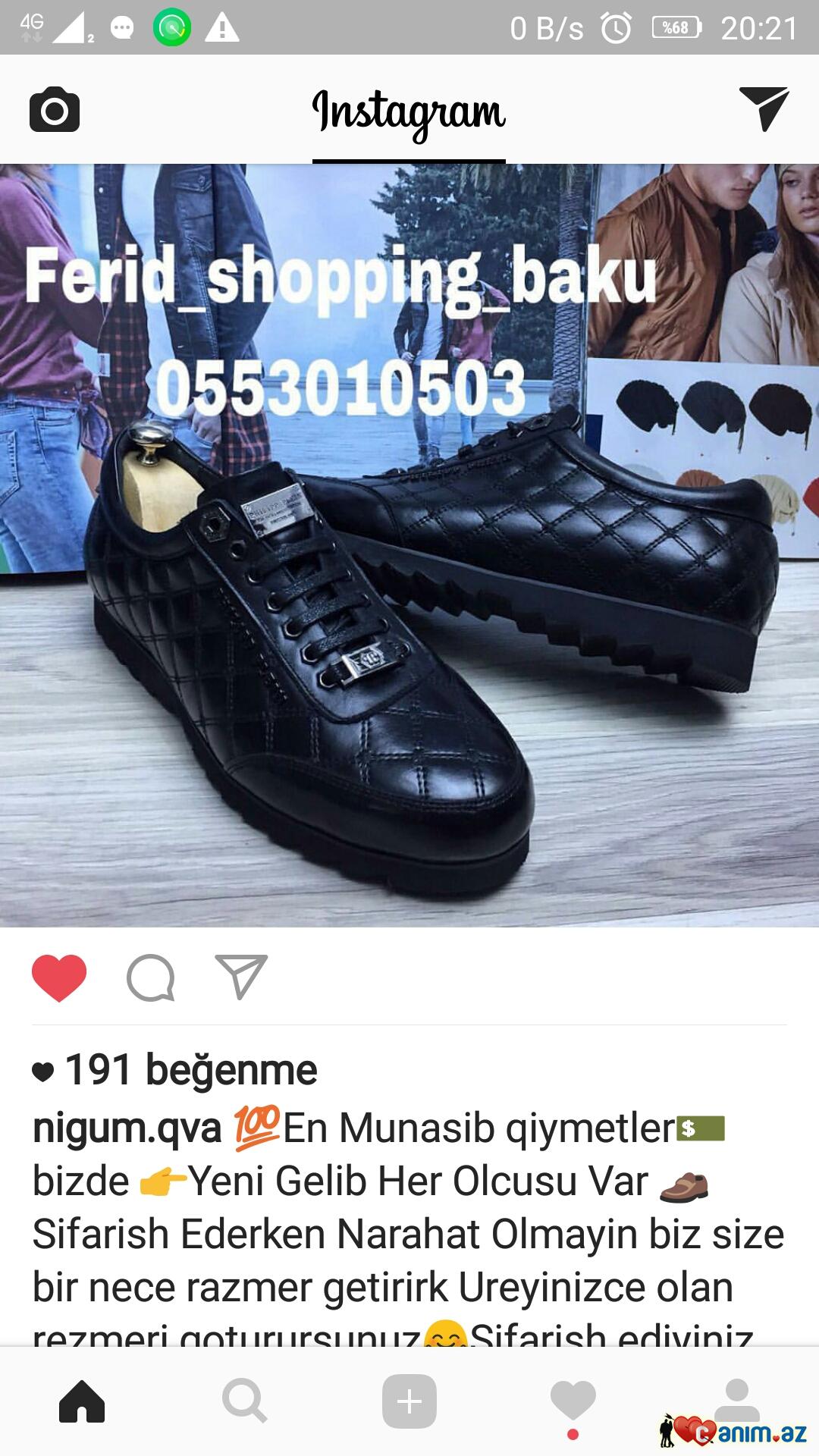Go to the Home feed tab
The height and width of the screenshot is (1456, 819).
pos(82,1401)
